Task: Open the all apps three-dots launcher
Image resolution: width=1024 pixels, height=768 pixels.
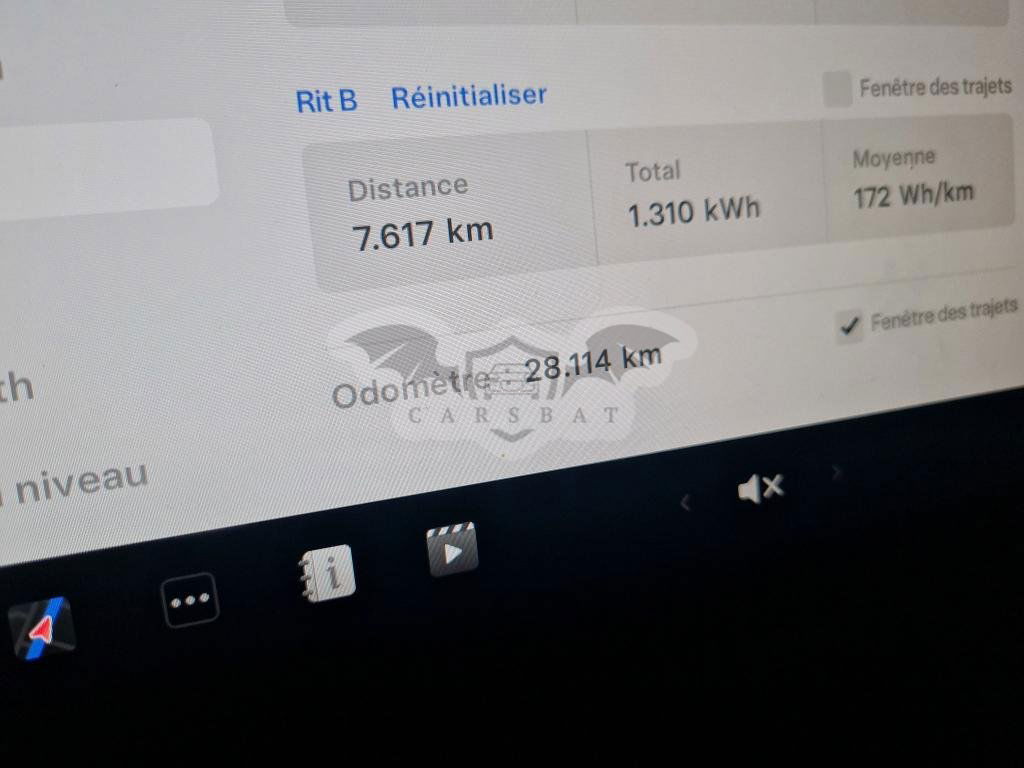Action: click(189, 600)
